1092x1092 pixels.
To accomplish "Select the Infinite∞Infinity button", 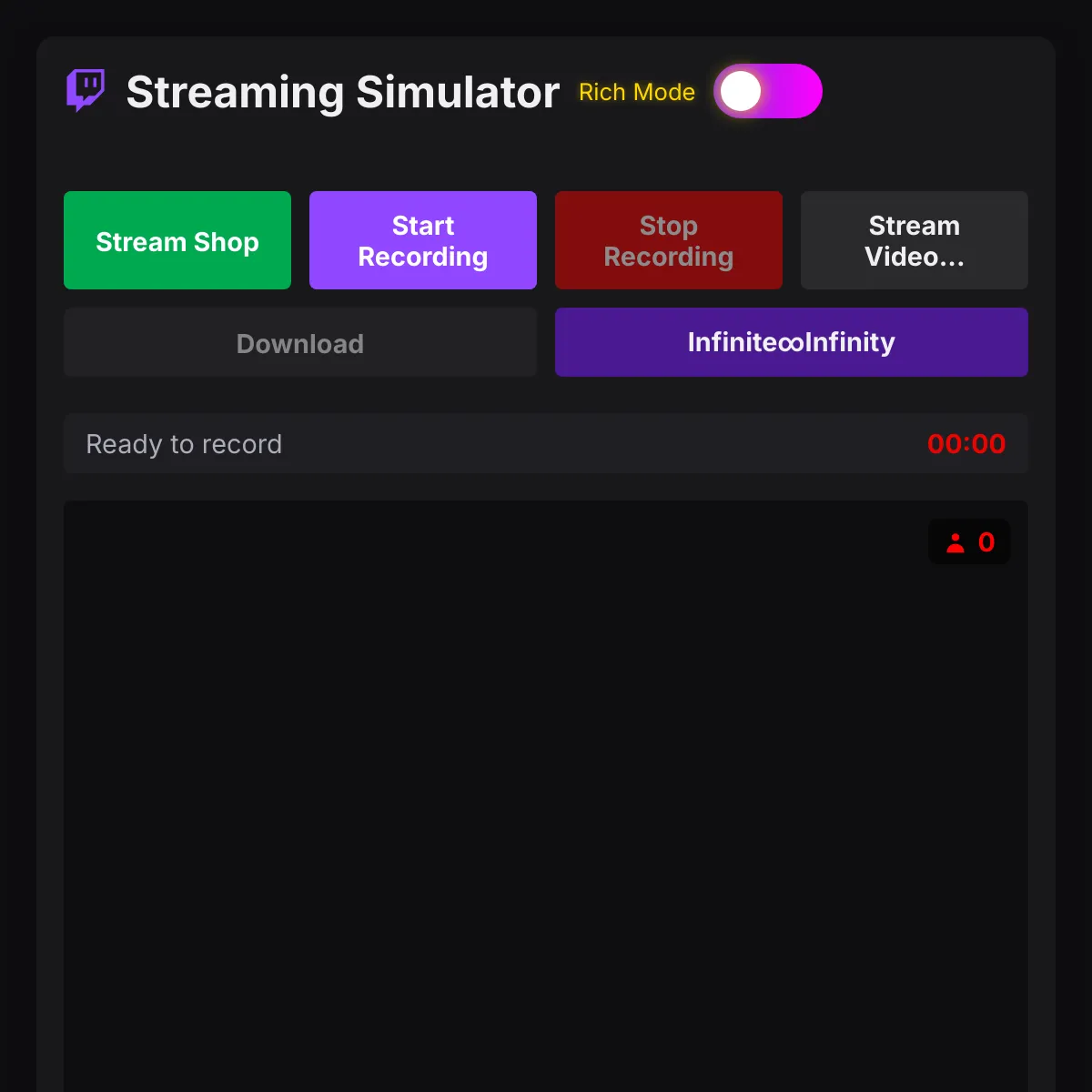I will (792, 342).
